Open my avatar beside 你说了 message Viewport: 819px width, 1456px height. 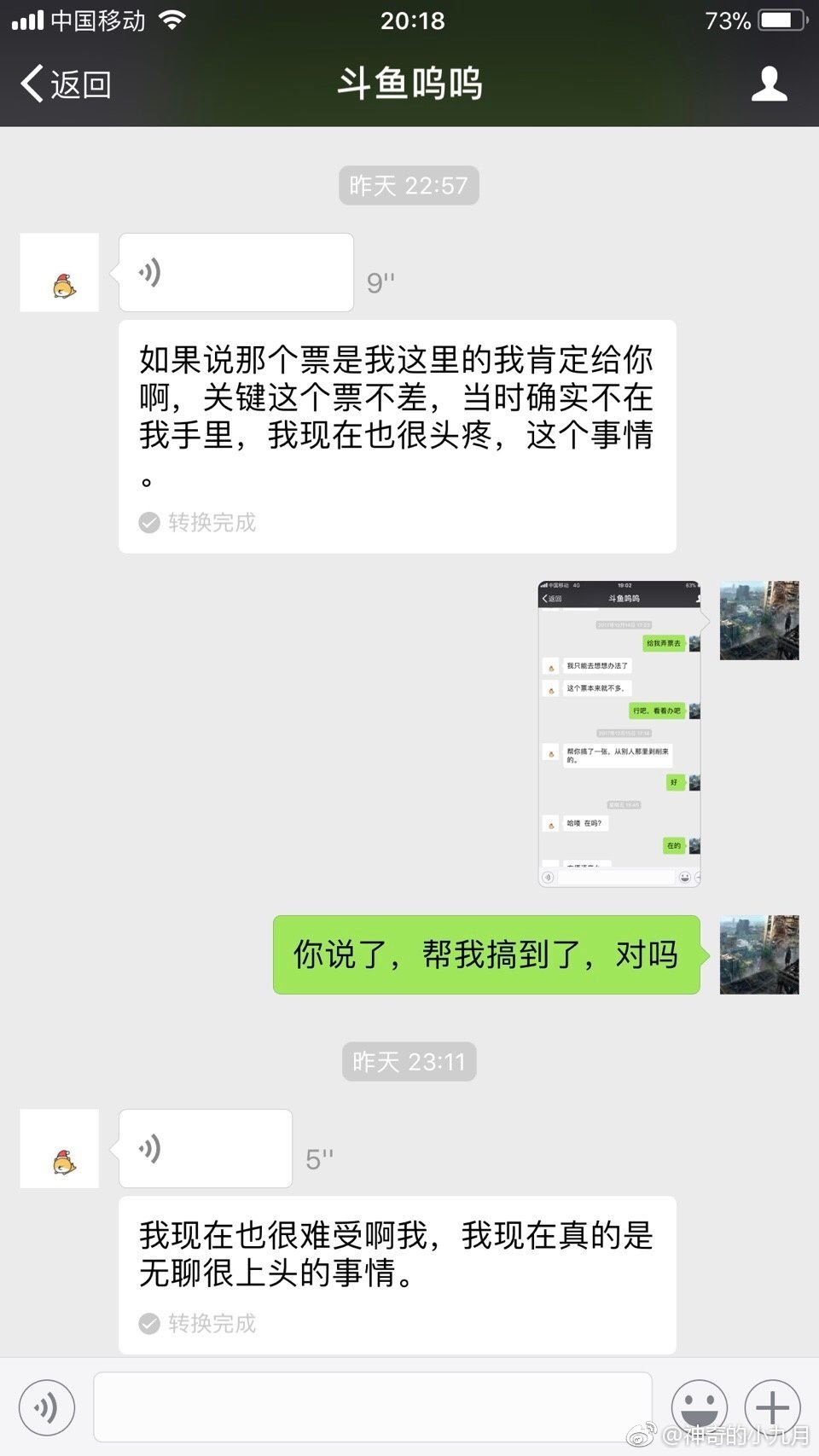[x=759, y=955]
